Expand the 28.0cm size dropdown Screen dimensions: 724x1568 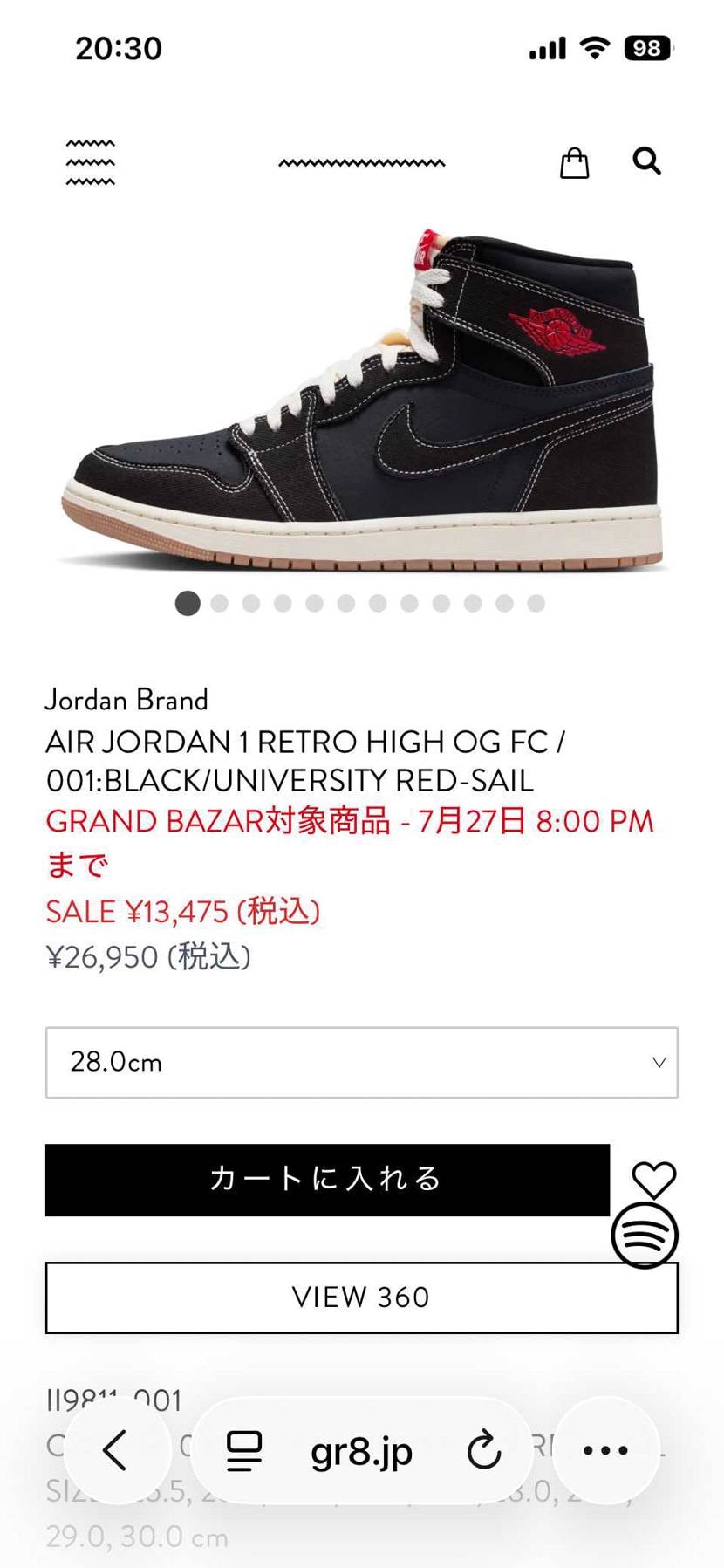click(x=362, y=1062)
